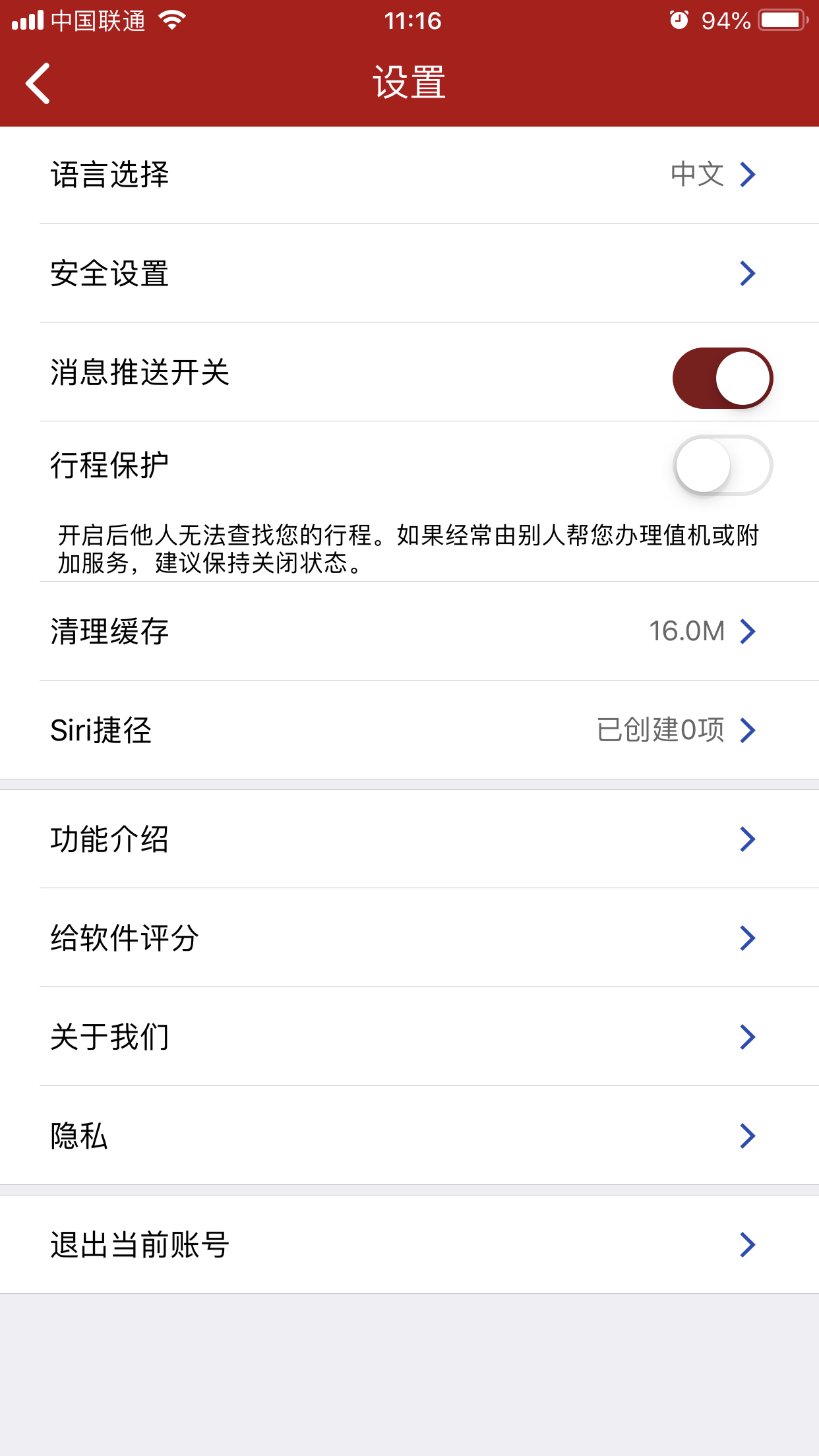
Task: Open 安全设置 security settings
Action: click(409, 273)
